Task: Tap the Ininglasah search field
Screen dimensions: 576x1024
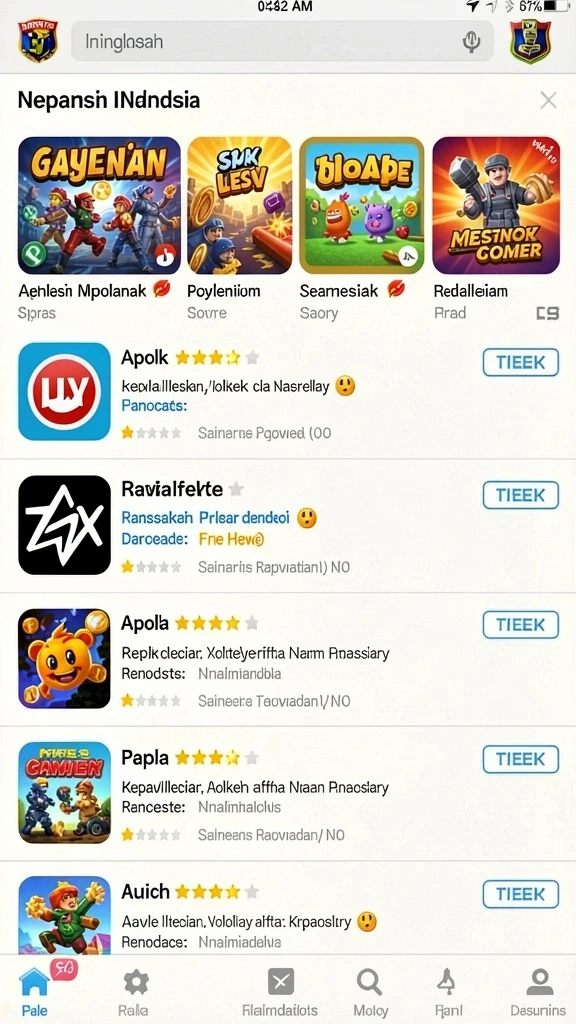Action: [281, 41]
